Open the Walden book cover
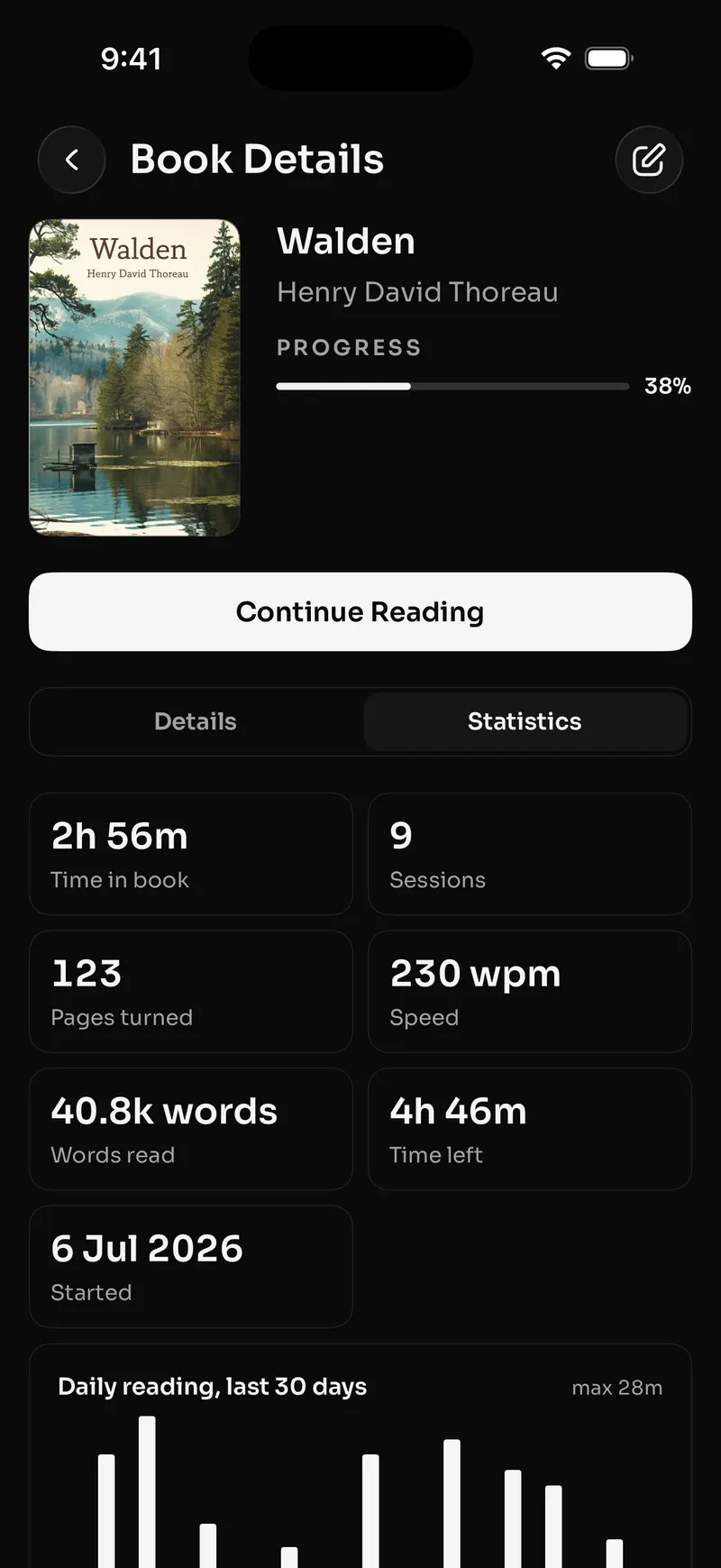The image size is (721, 1568). 134,378
